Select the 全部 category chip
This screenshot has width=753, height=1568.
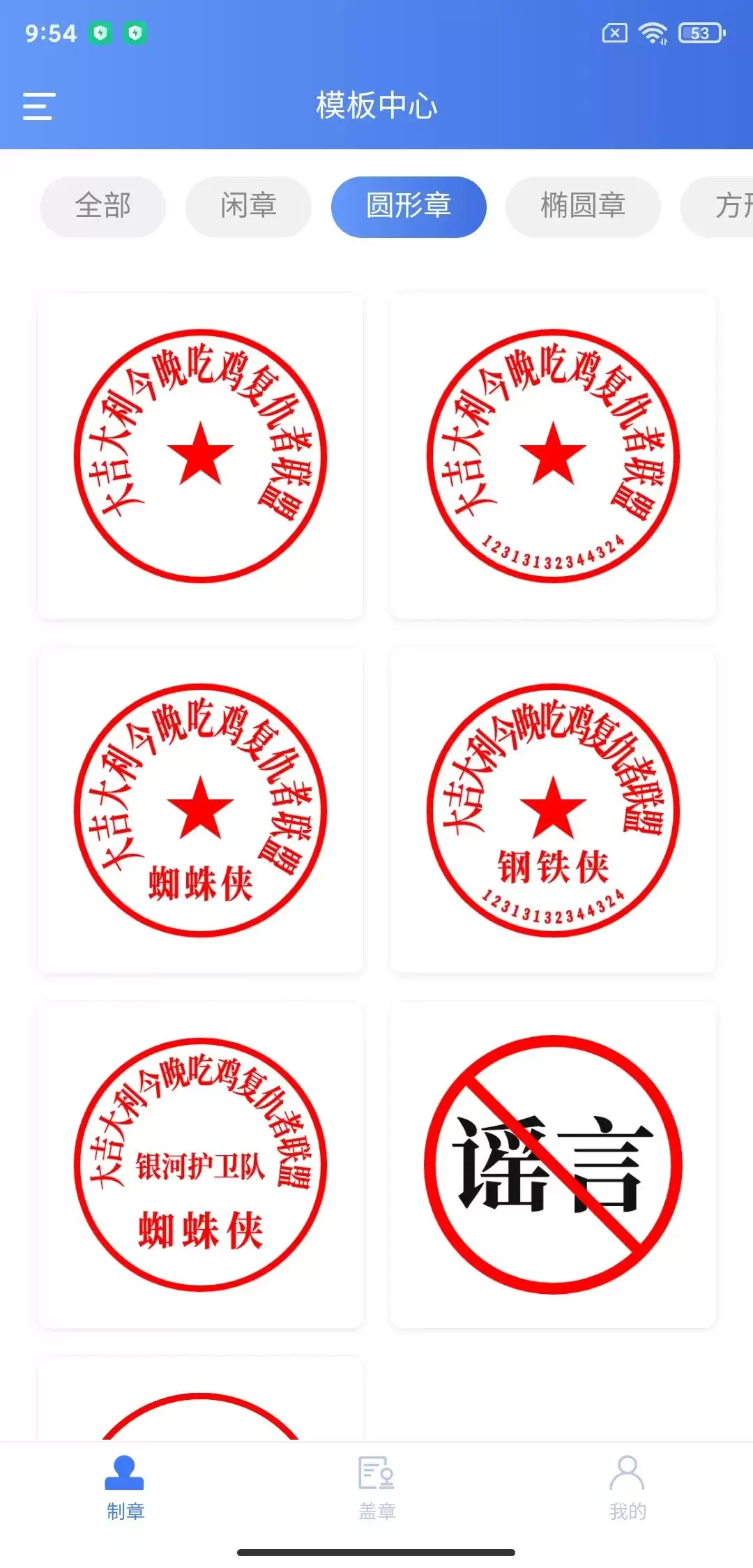pos(102,206)
